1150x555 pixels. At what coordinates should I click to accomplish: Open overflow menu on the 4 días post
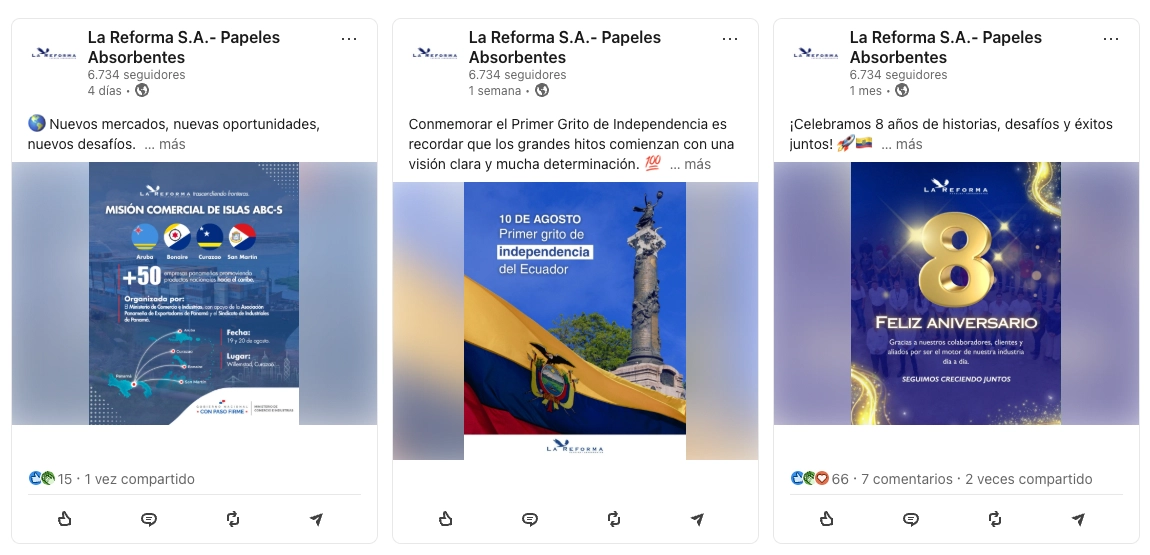[349, 39]
